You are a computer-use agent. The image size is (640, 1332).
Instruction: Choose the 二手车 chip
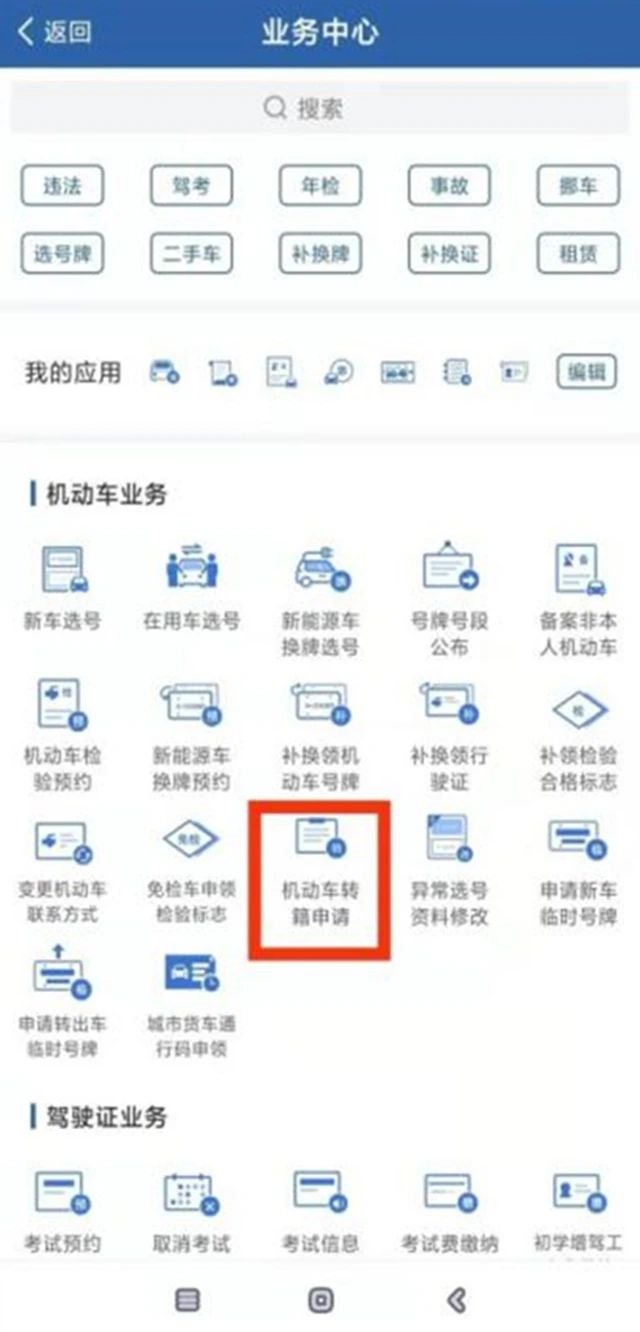(x=191, y=254)
